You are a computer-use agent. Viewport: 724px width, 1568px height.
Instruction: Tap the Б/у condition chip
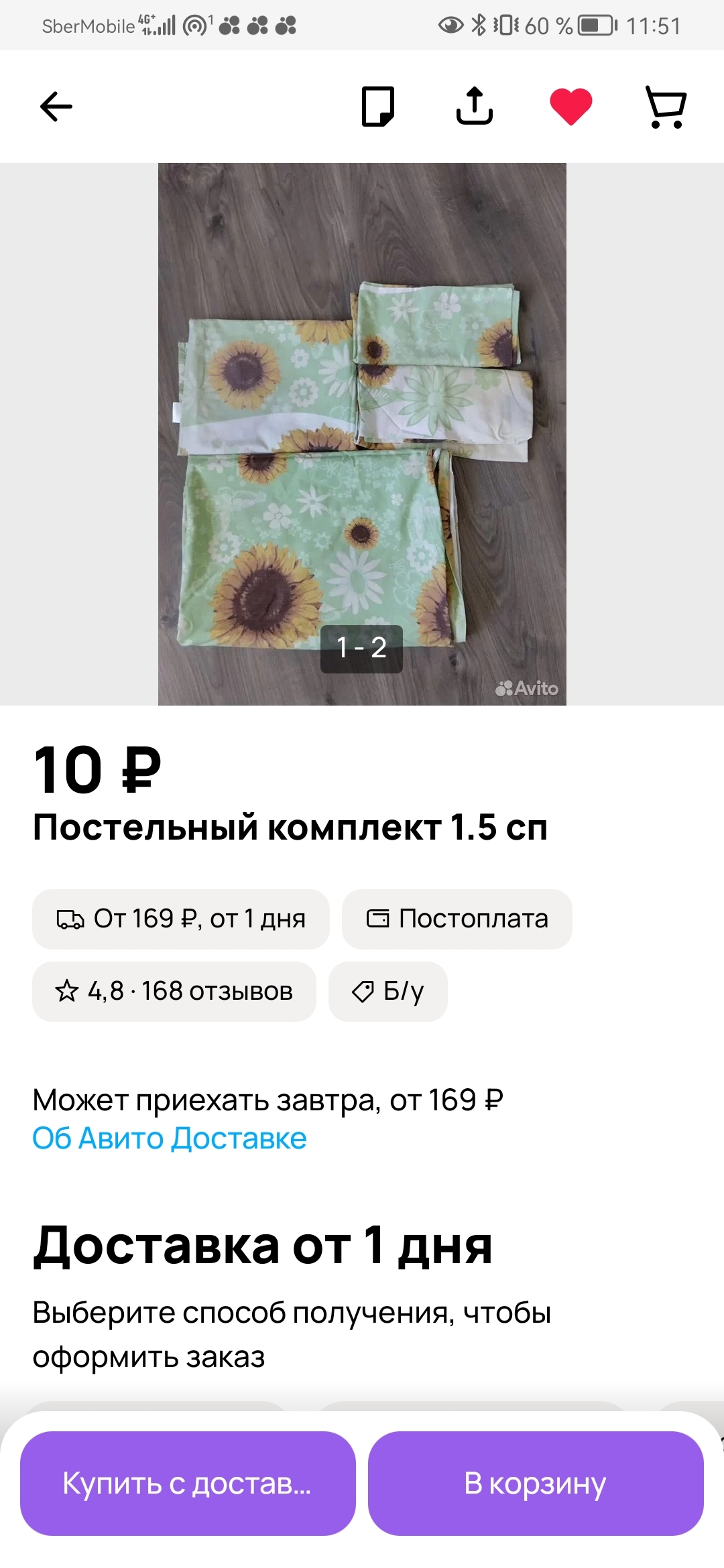click(388, 991)
